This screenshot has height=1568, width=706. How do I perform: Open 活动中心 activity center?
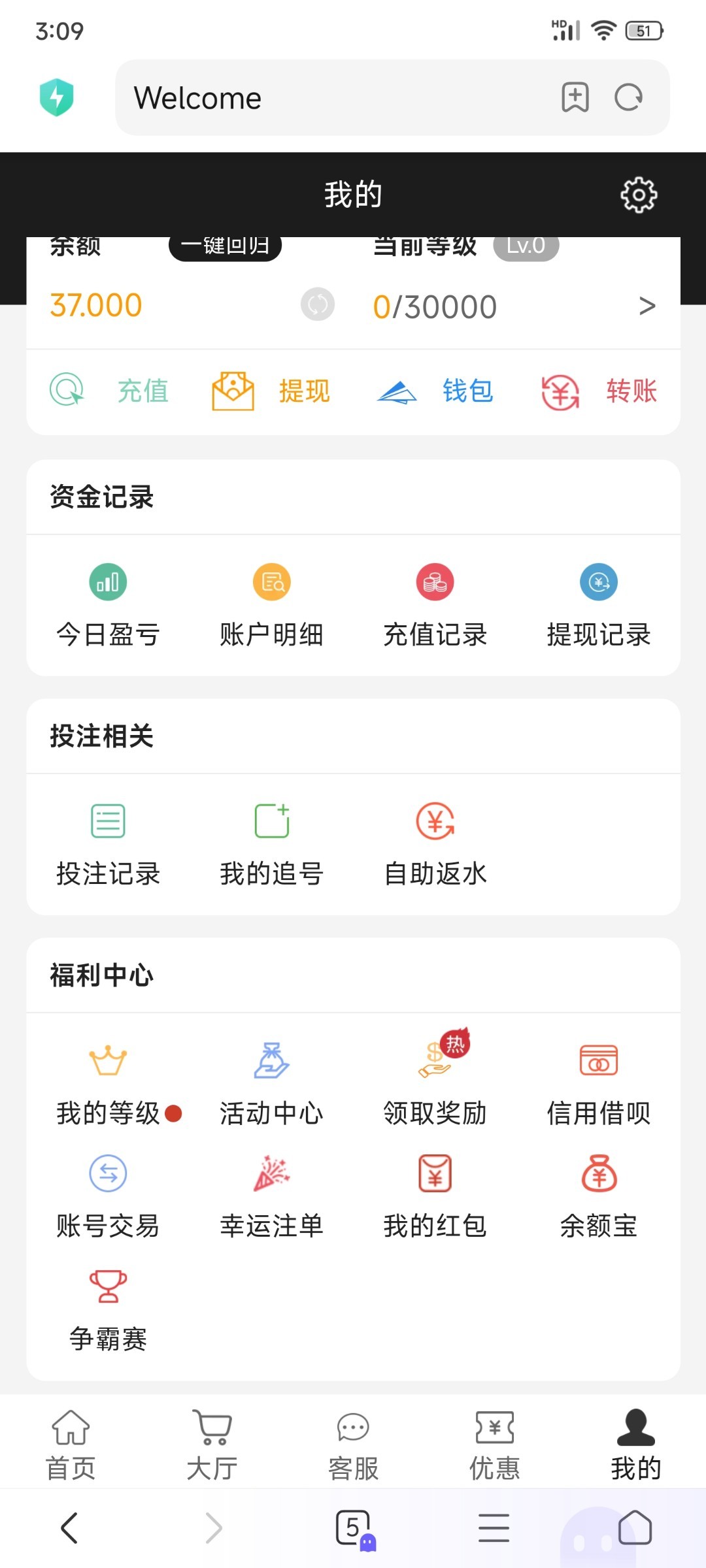[x=271, y=1085]
